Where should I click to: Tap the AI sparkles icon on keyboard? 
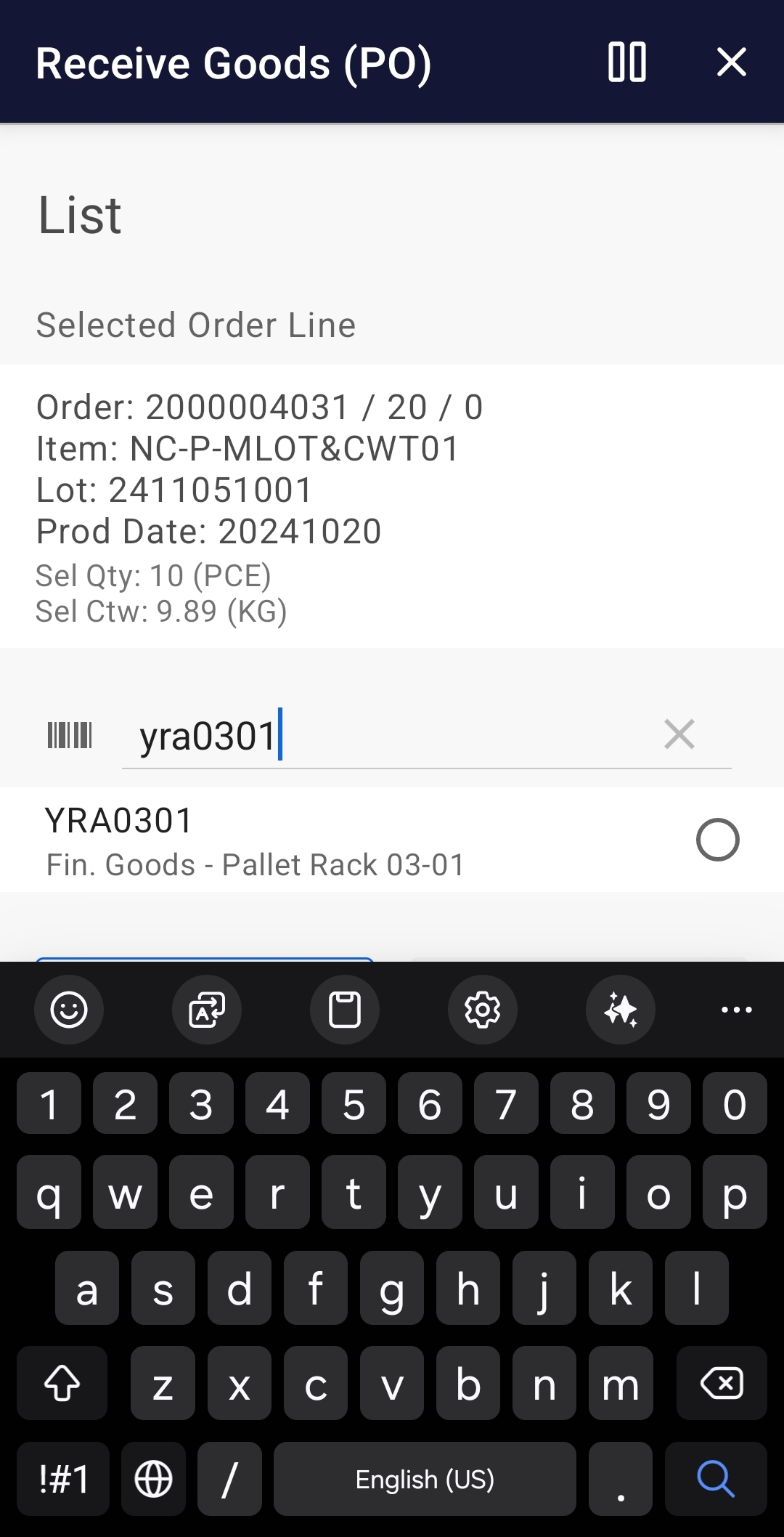click(x=620, y=1010)
